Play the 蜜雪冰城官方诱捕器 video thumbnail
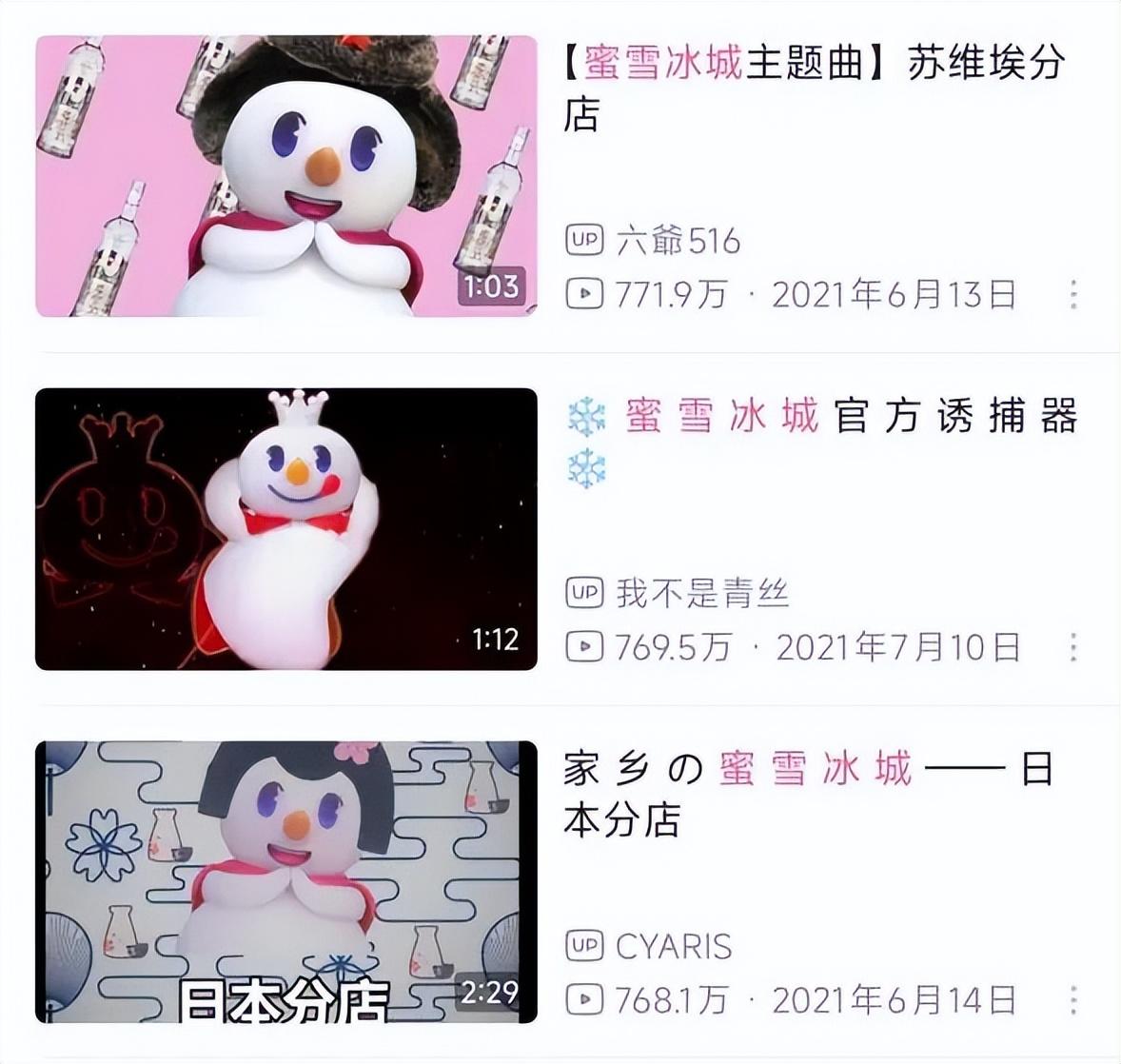 [286, 529]
